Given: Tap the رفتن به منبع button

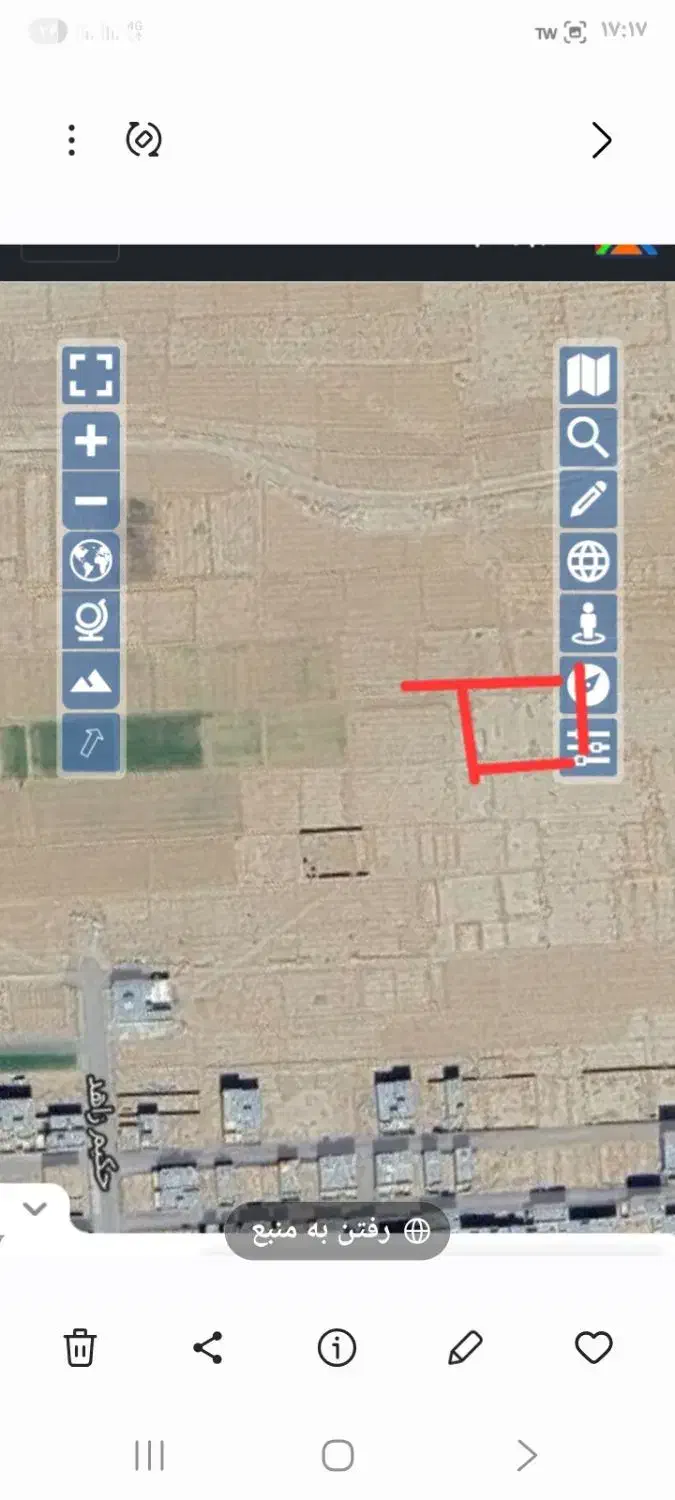Looking at the screenshot, I should (x=337, y=1231).
